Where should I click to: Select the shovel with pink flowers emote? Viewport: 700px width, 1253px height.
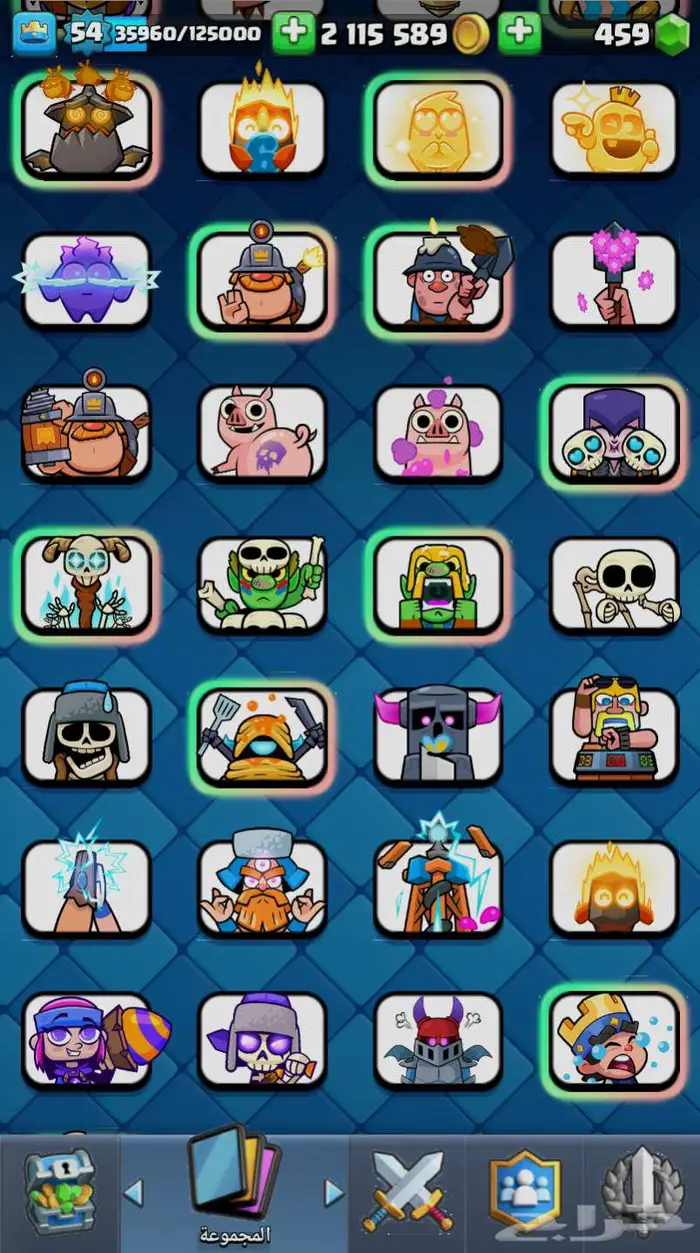pos(614,280)
